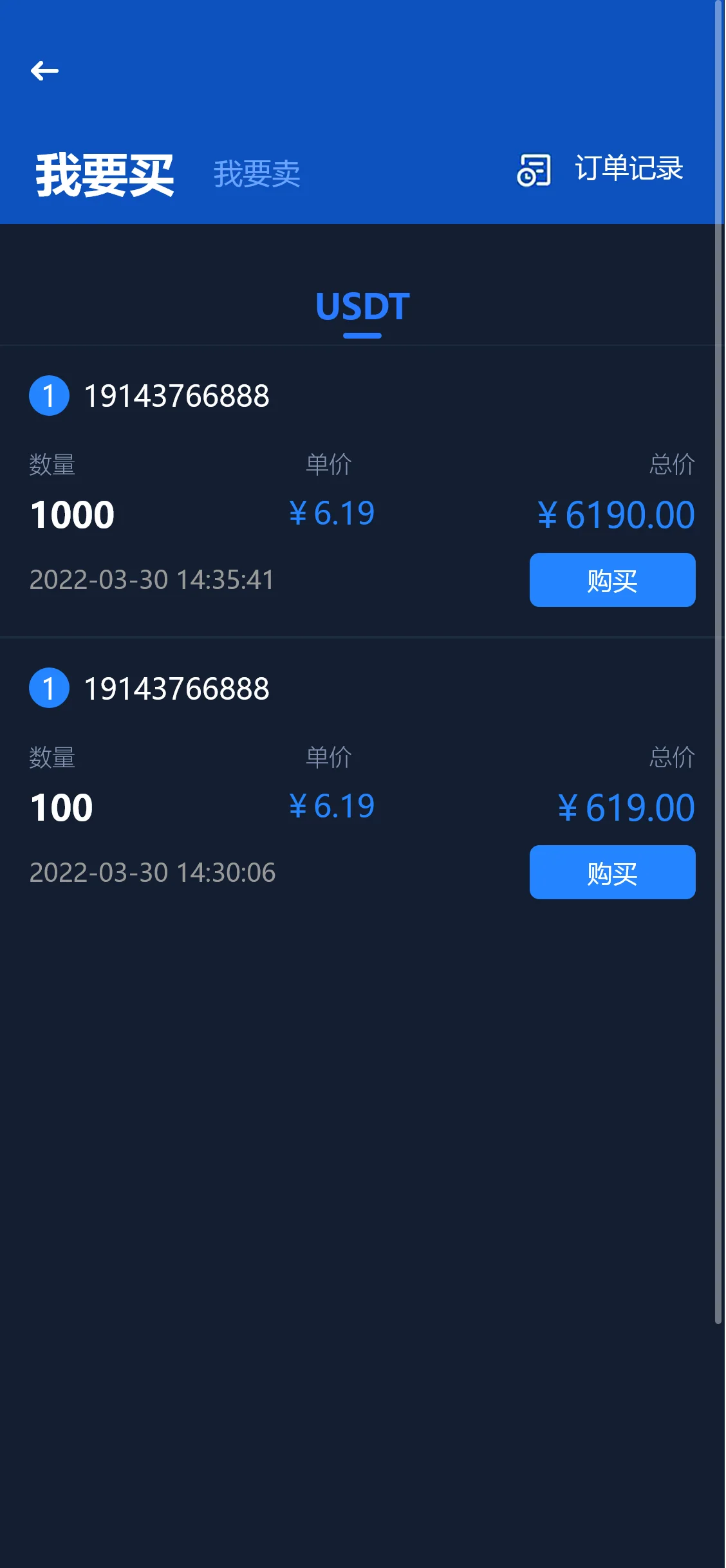Click 购买 on the 100 USDT offer

(x=611, y=872)
